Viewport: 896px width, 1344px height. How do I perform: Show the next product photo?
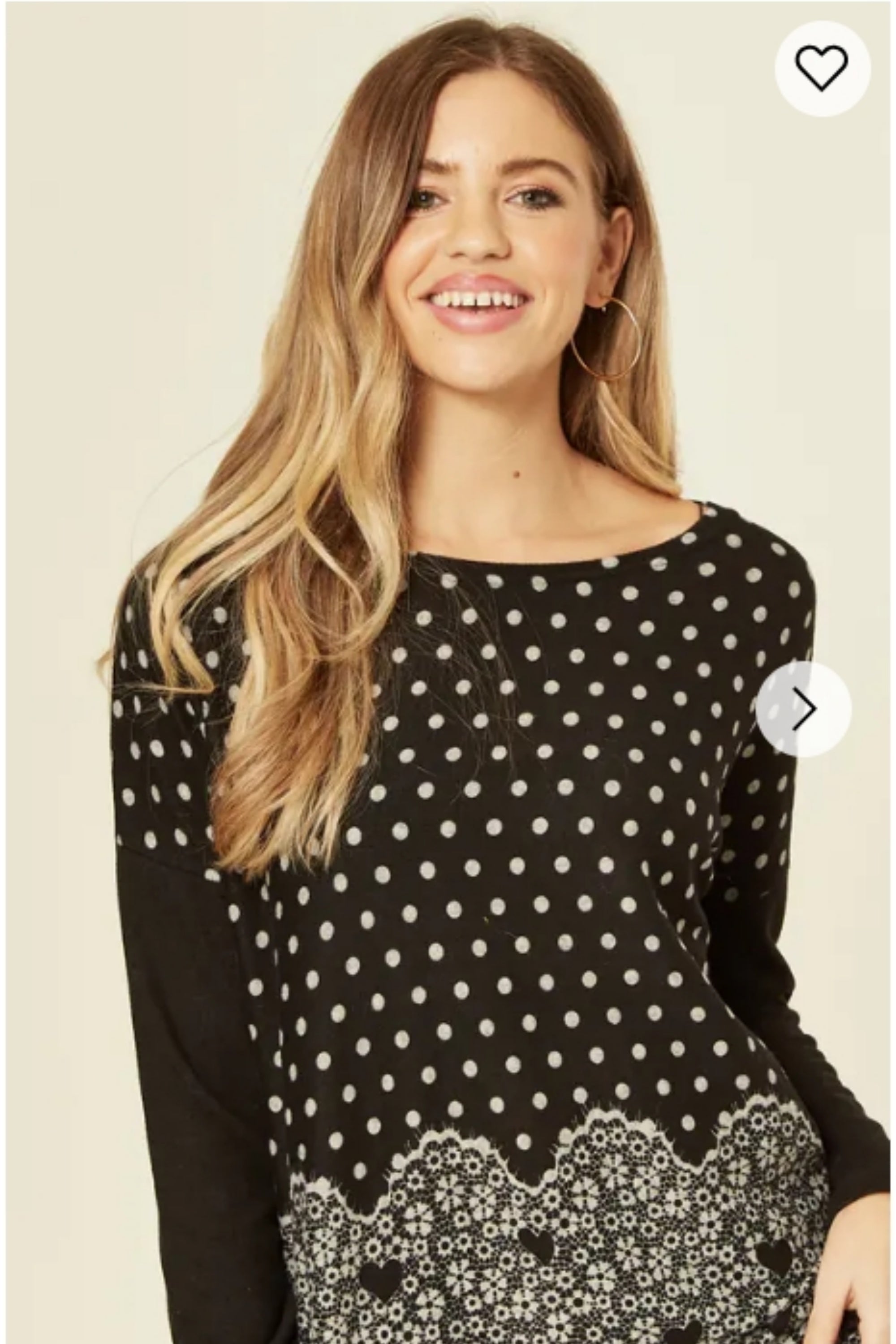pyautogui.click(x=803, y=709)
